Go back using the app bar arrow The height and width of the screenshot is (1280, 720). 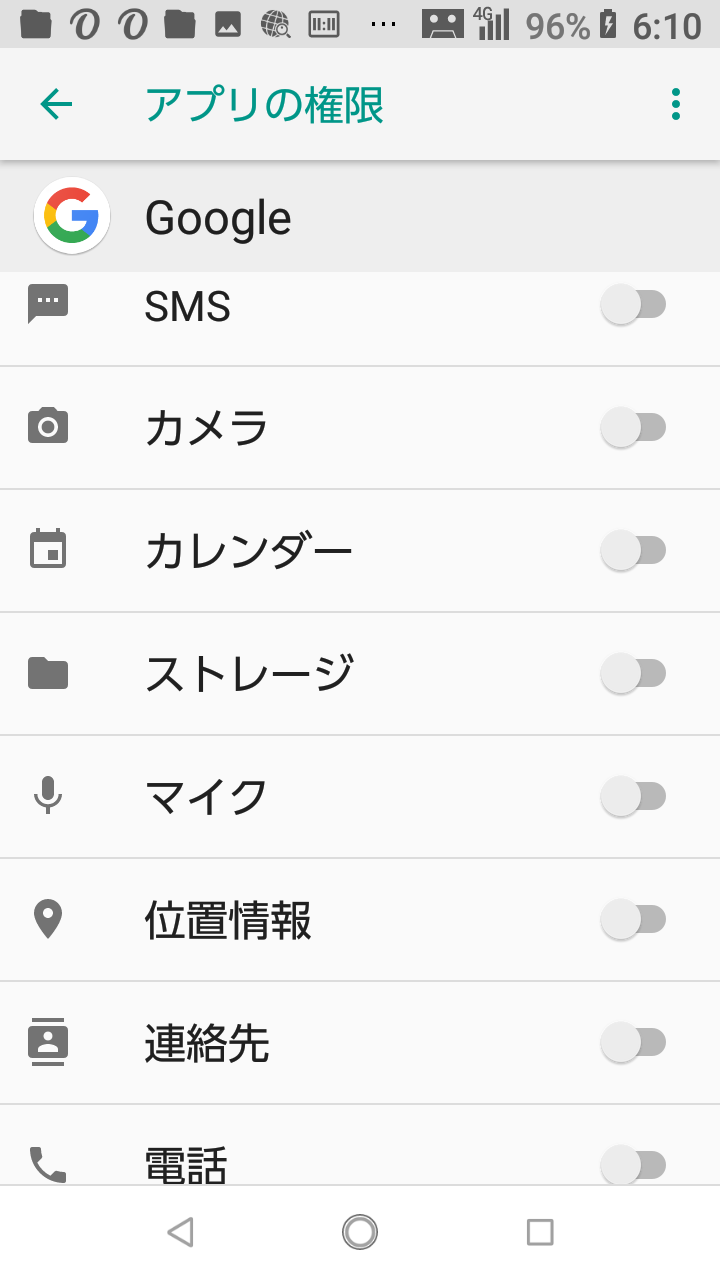(x=56, y=104)
